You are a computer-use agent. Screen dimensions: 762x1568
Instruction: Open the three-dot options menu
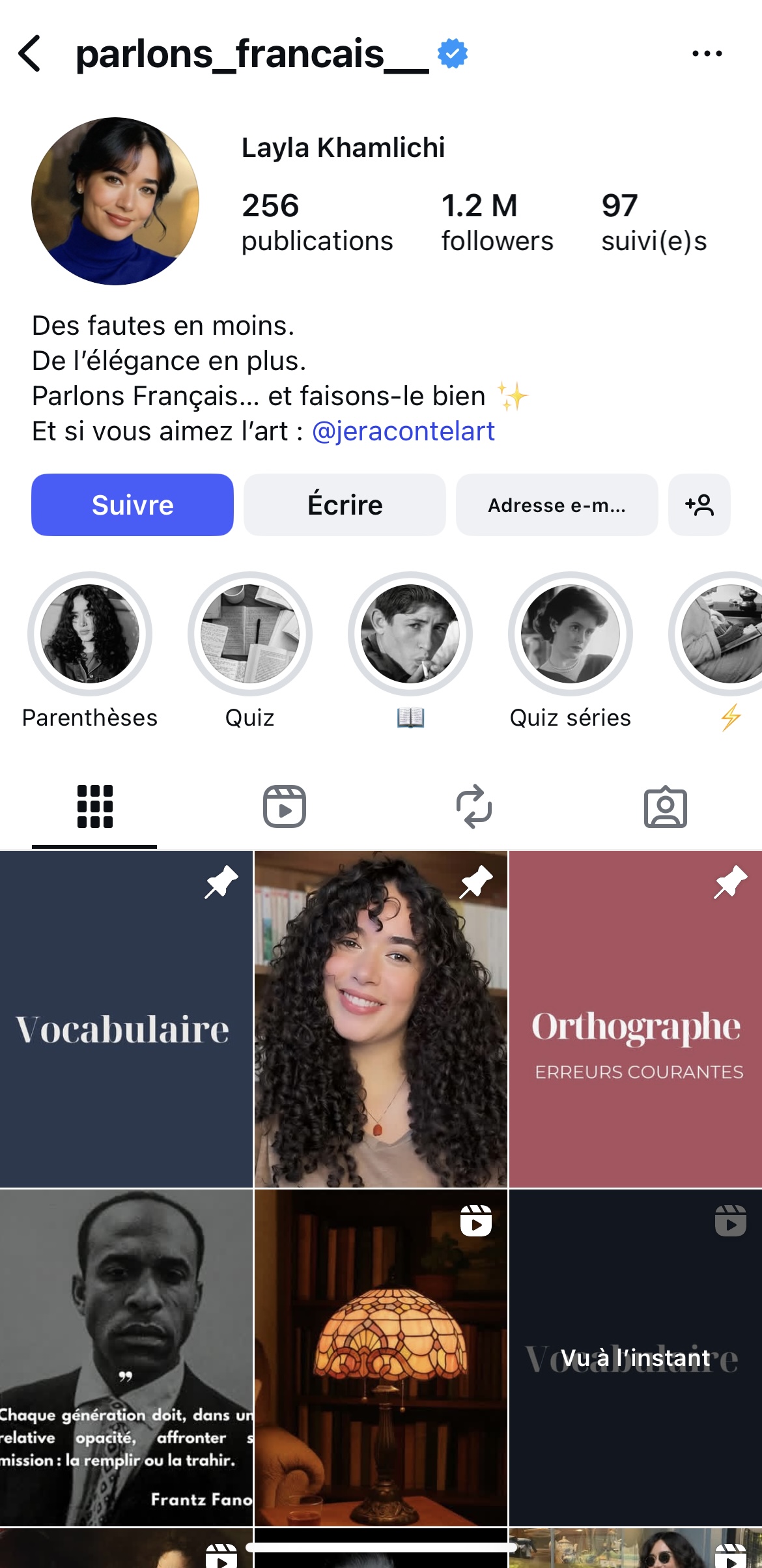pos(707,53)
